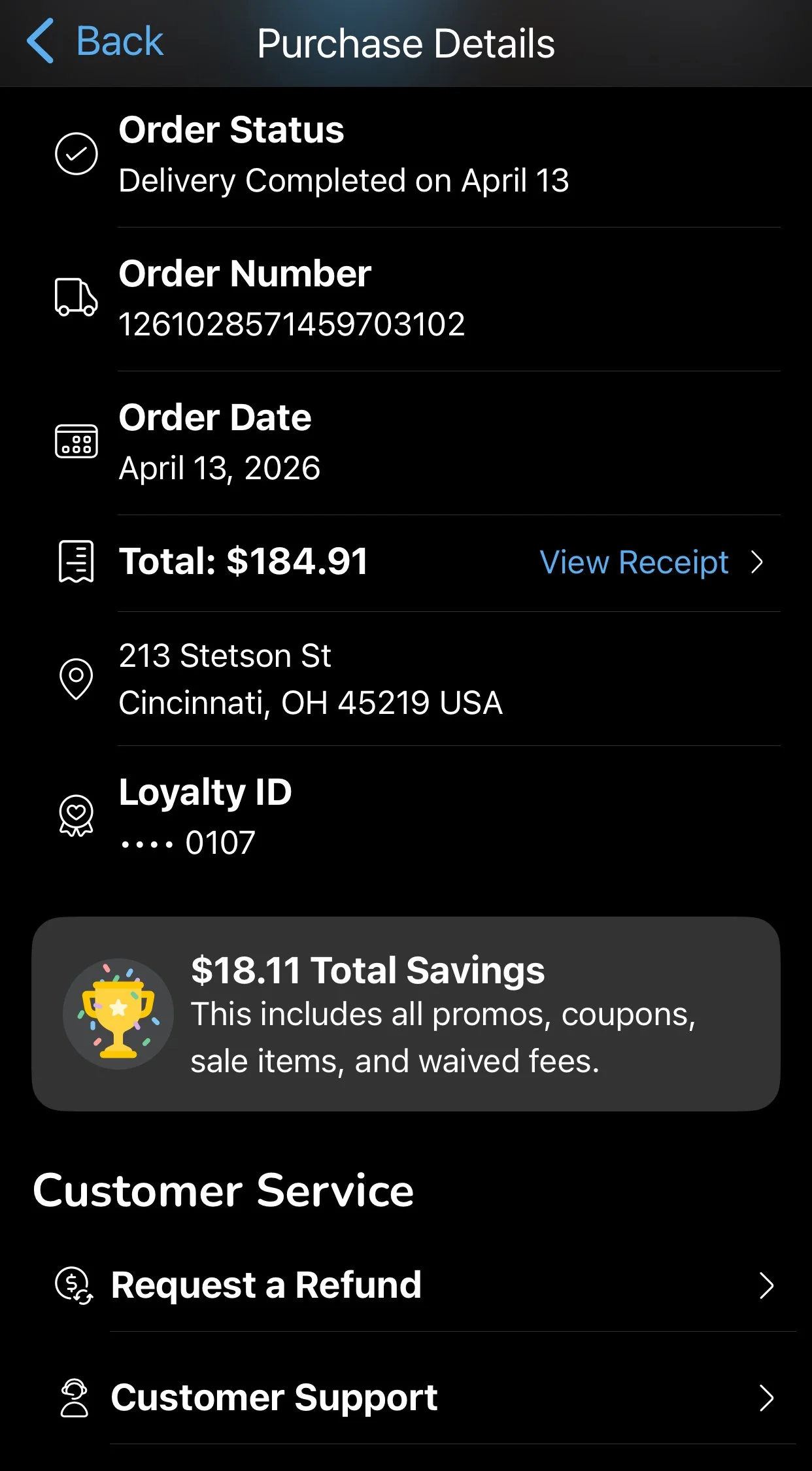Go back from Purchase Details
812x1471 pixels.
tap(95, 42)
